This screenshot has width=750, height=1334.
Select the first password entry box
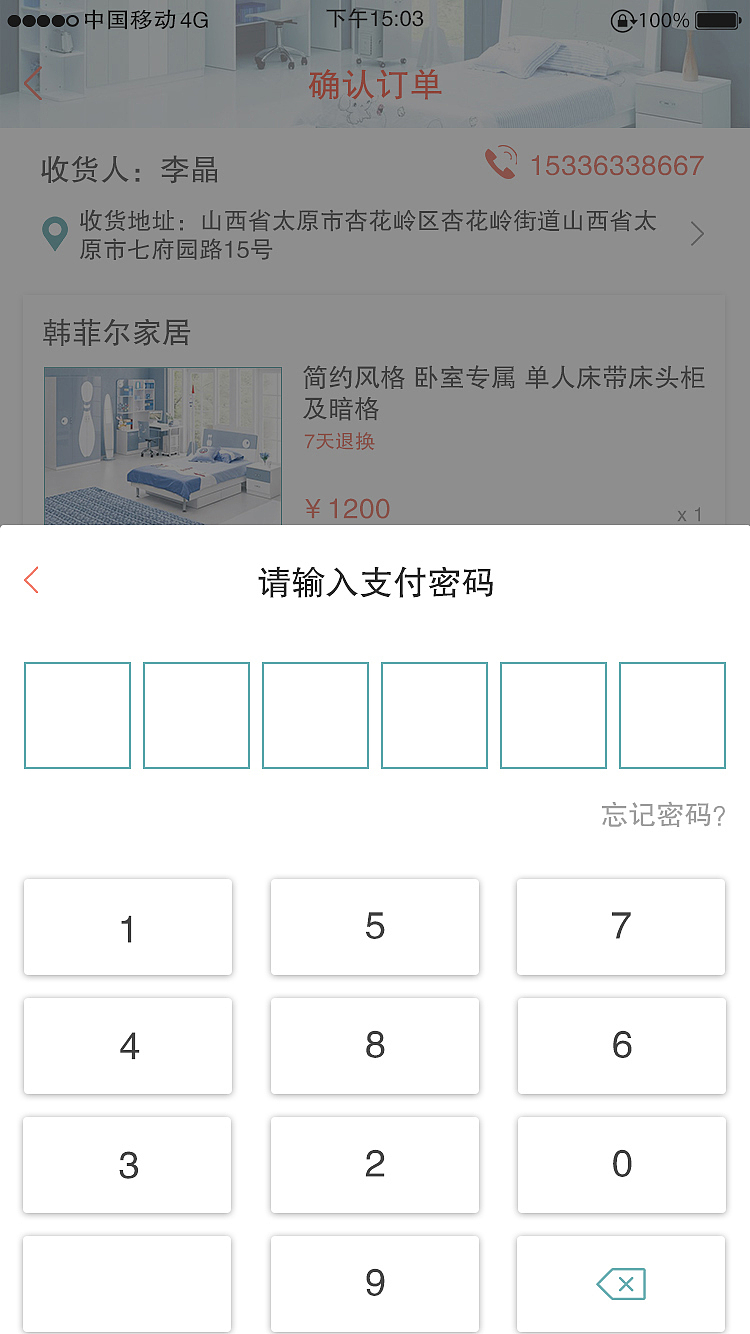coord(77,715)
